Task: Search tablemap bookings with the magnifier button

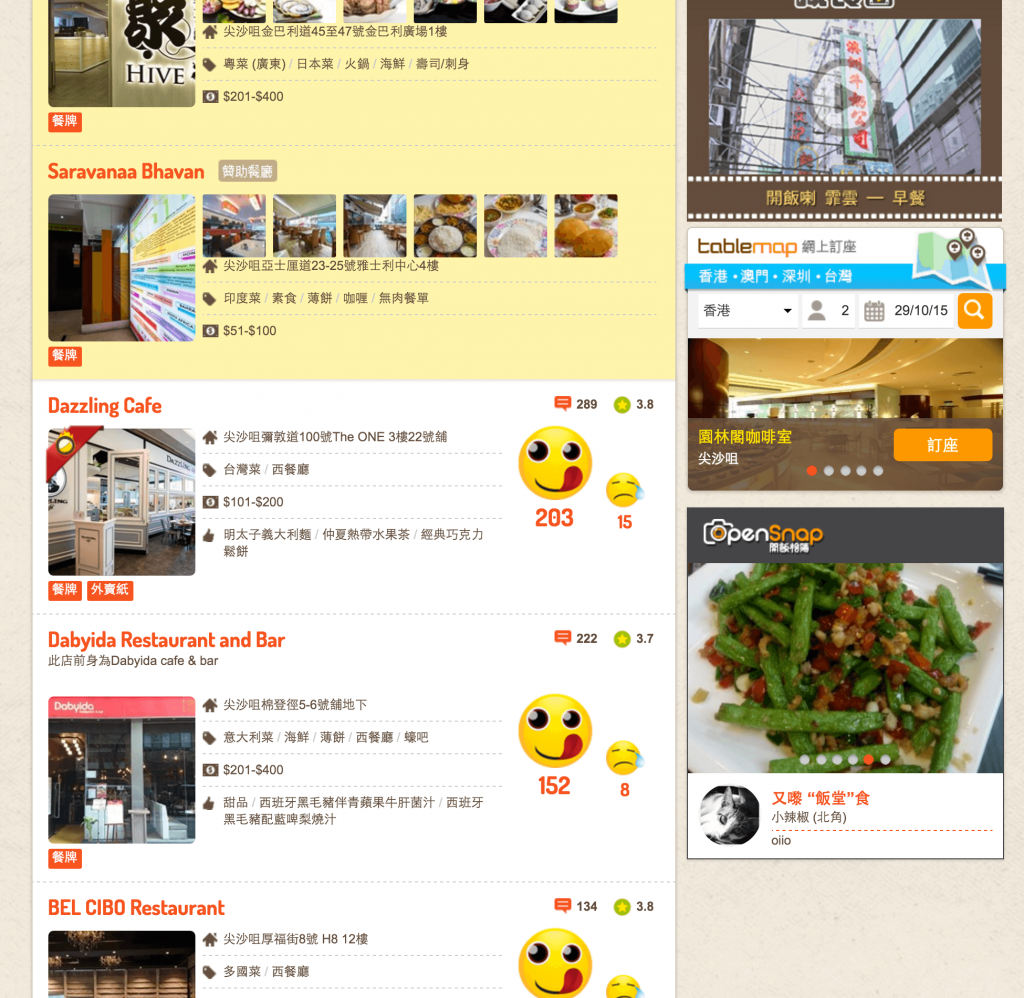Action: tap(975, 310)
